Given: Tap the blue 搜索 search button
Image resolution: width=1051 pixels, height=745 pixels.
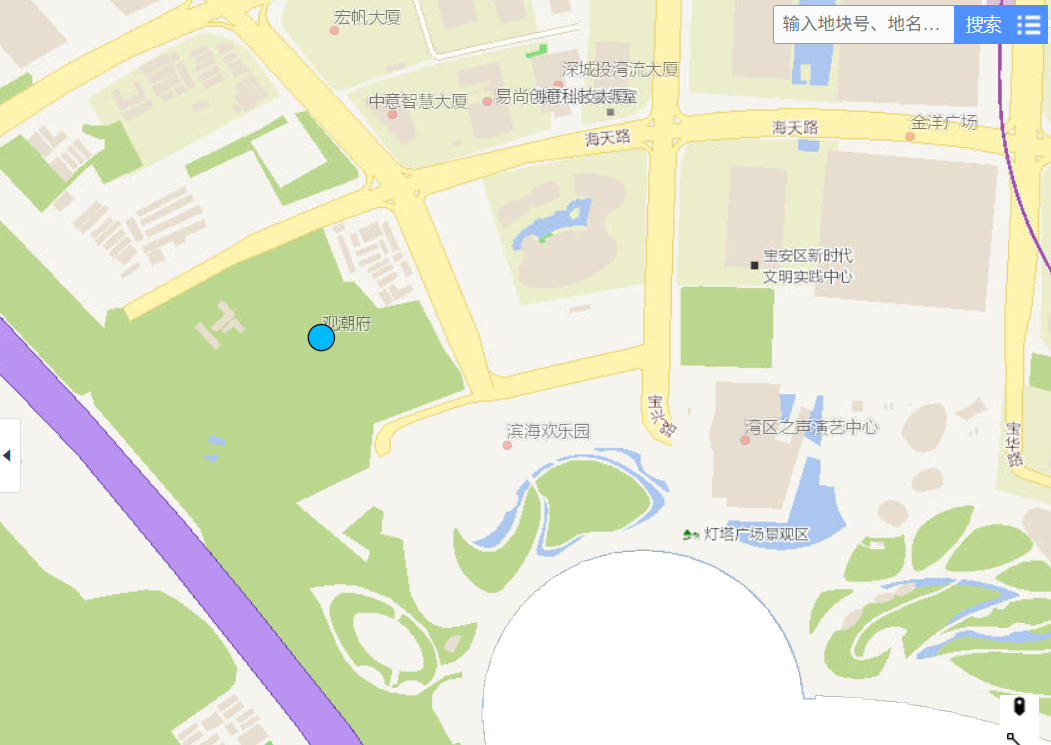Looking at the screenshot, I should pos(983,24).
